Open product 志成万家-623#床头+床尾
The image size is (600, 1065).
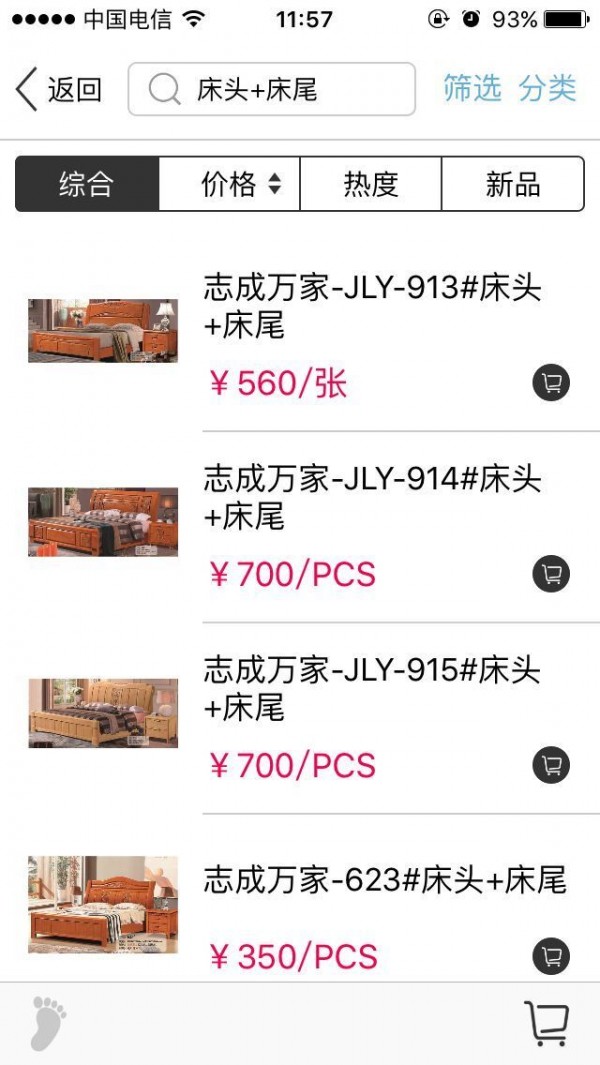[x=385, y=881]
